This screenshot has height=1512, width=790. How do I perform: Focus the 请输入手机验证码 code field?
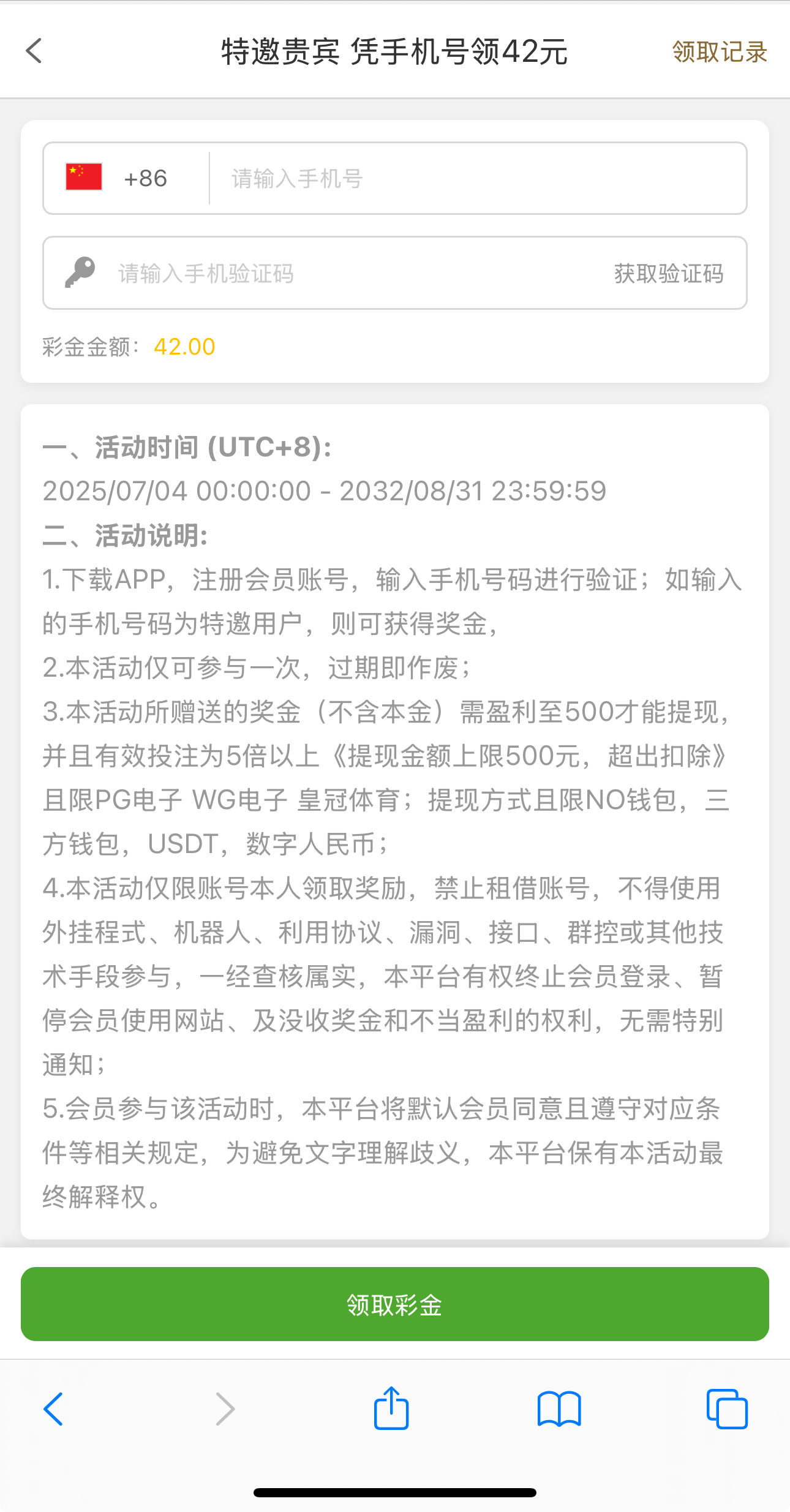(x=343, y=273)
